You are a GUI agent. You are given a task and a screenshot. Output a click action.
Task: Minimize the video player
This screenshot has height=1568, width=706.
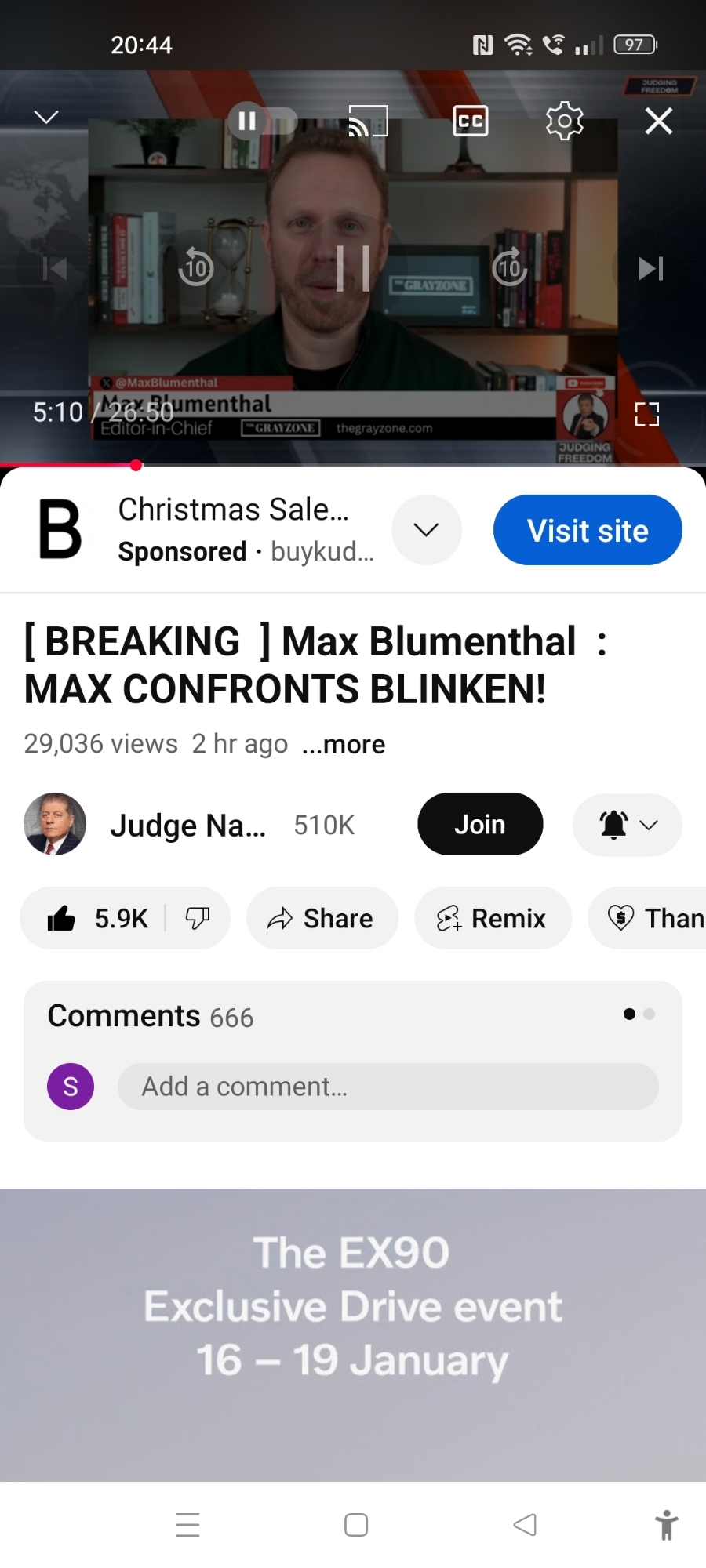(47, 118)
